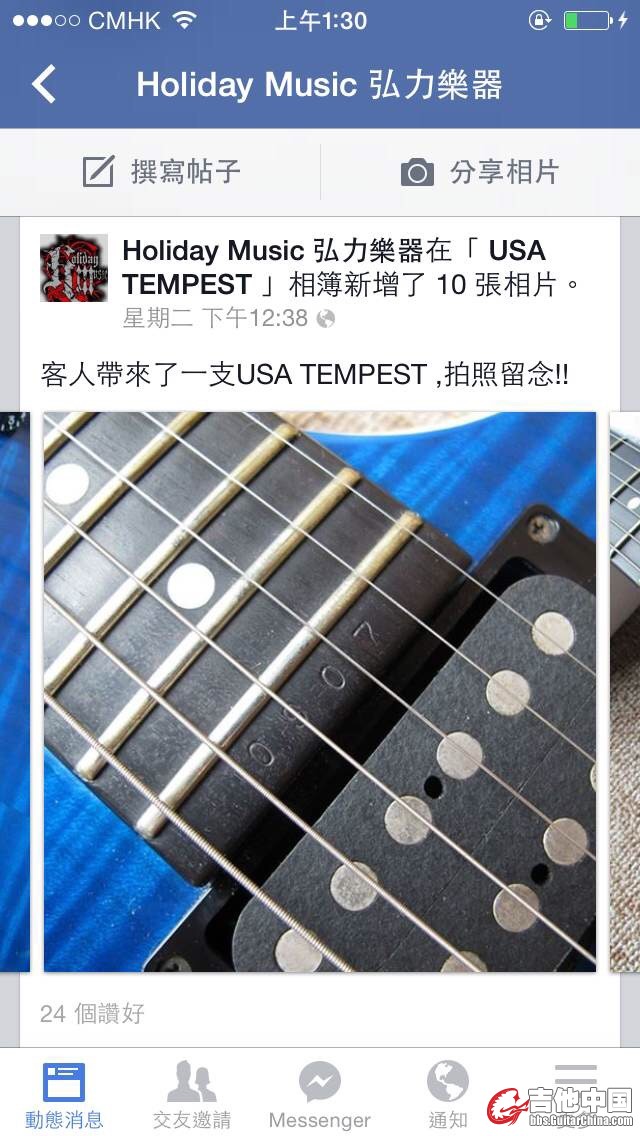The image size is (640, 1136).
Task: Switch to the 動態消息 tab
Action: 64,1094
